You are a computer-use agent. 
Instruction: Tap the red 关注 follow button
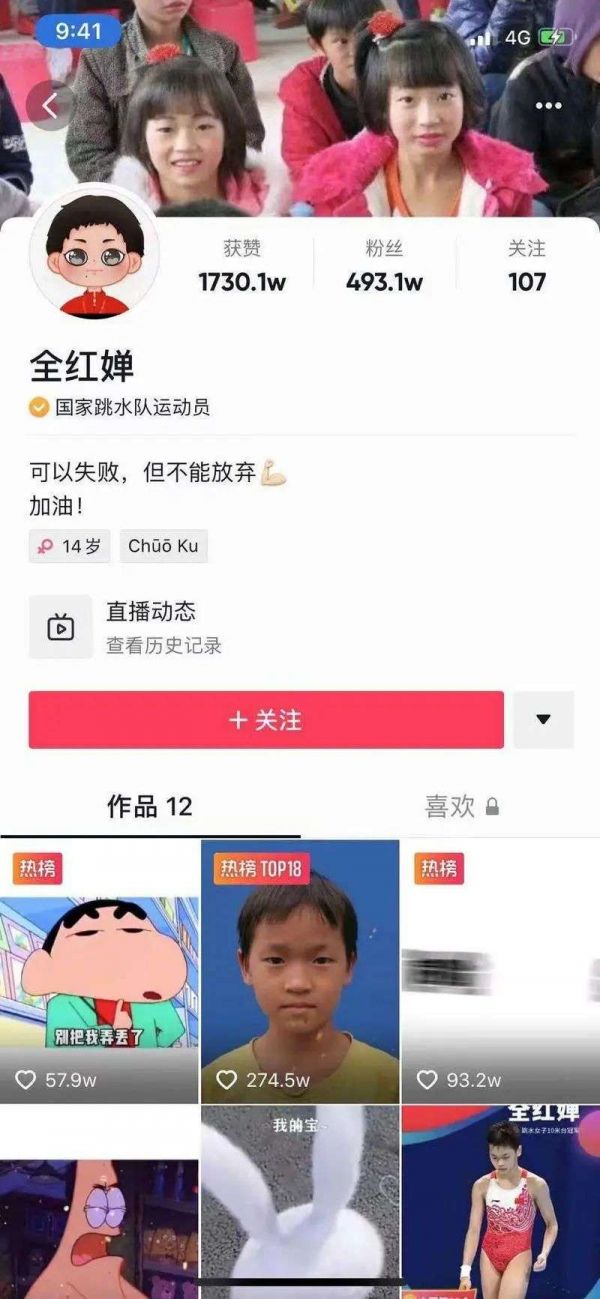(266, 720)
